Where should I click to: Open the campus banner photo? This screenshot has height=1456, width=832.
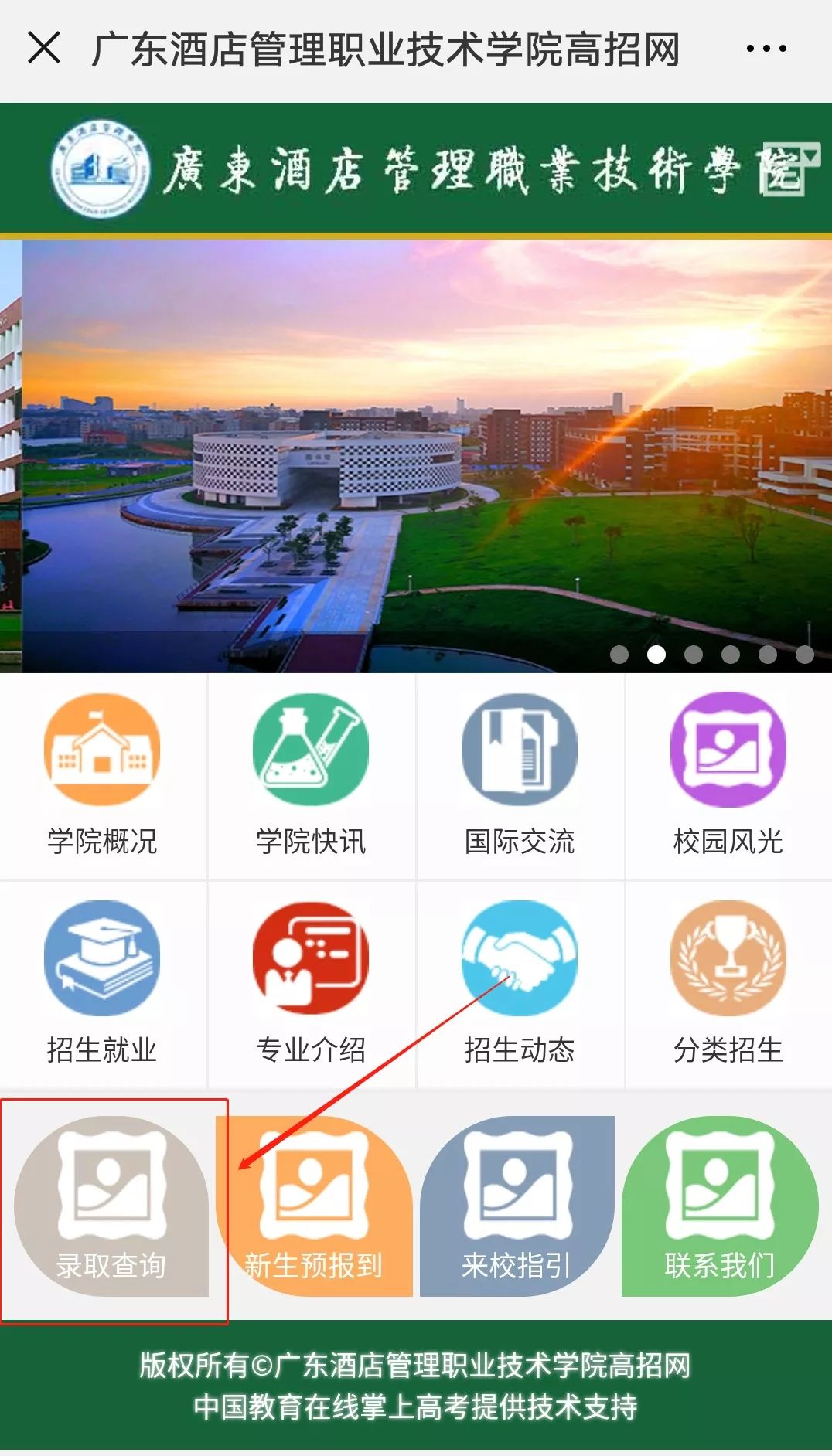(418, 456)
